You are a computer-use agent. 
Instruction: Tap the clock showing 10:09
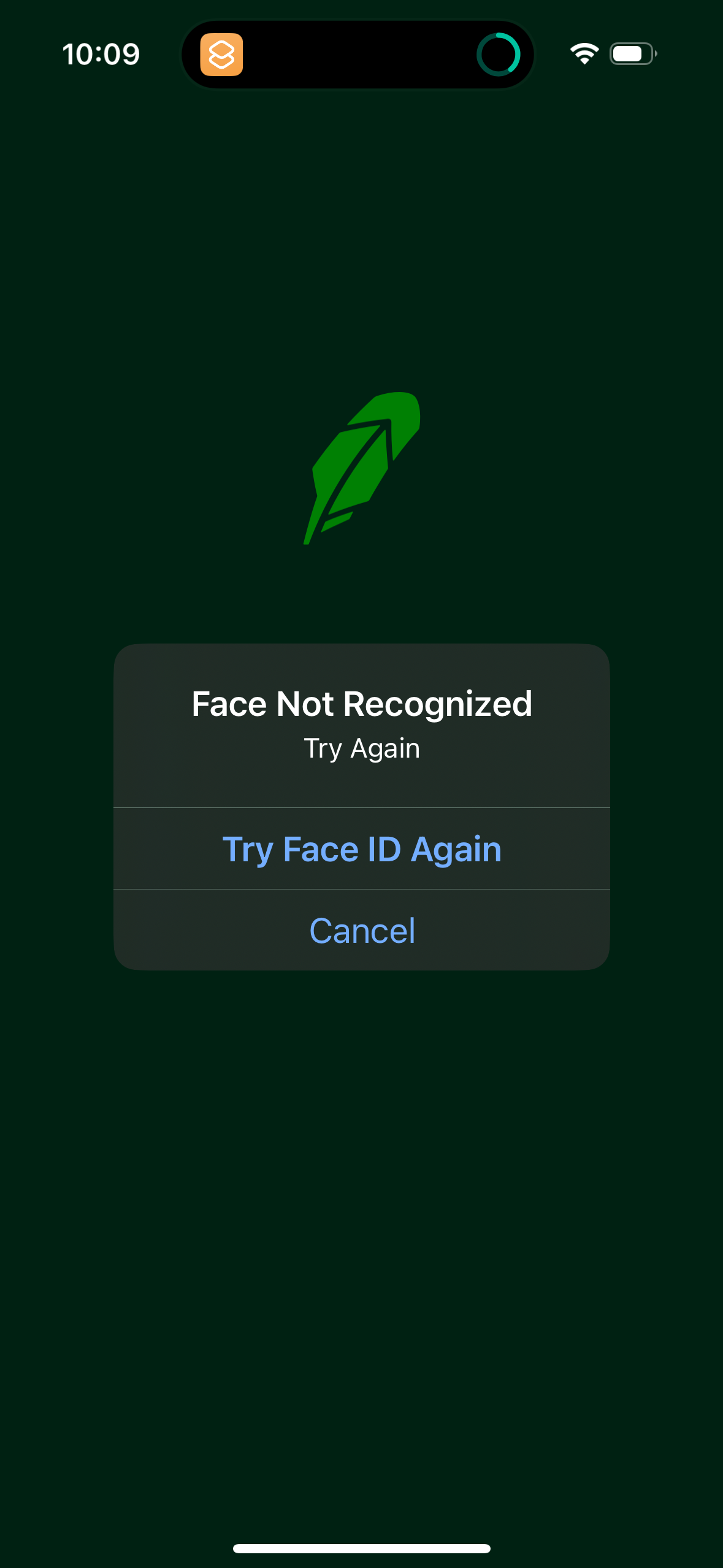pyautogui.click(x=102, y=54)
